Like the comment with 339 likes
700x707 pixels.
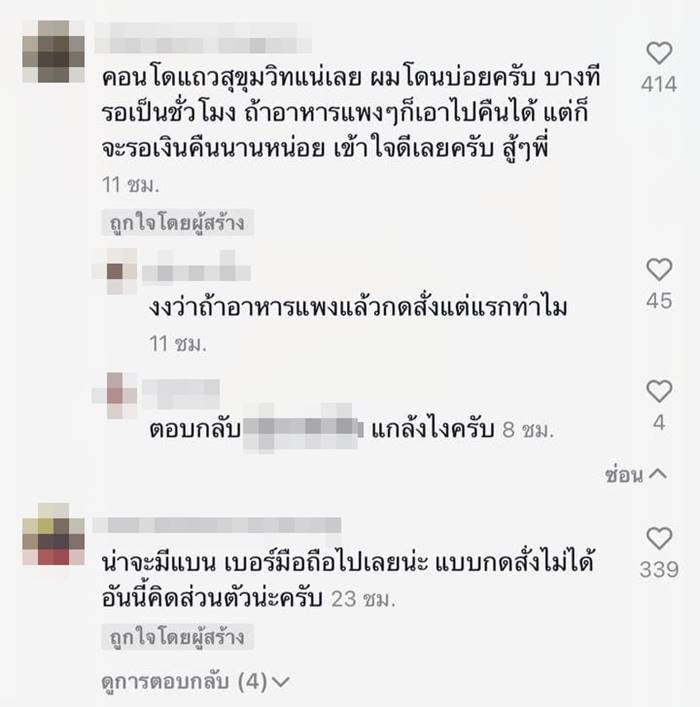[659, 538]
